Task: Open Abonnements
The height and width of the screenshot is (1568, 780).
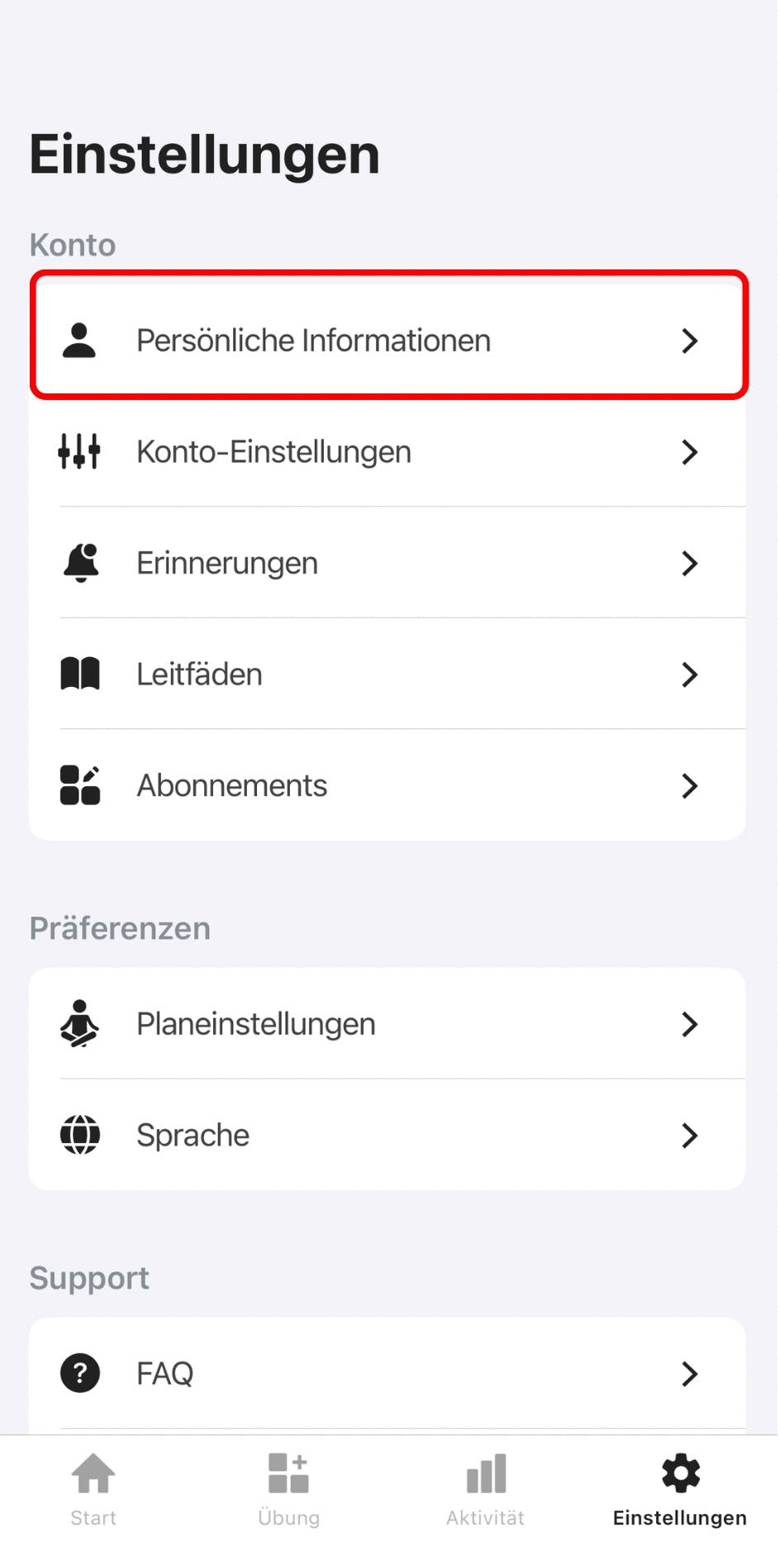Action: point(387,785)
